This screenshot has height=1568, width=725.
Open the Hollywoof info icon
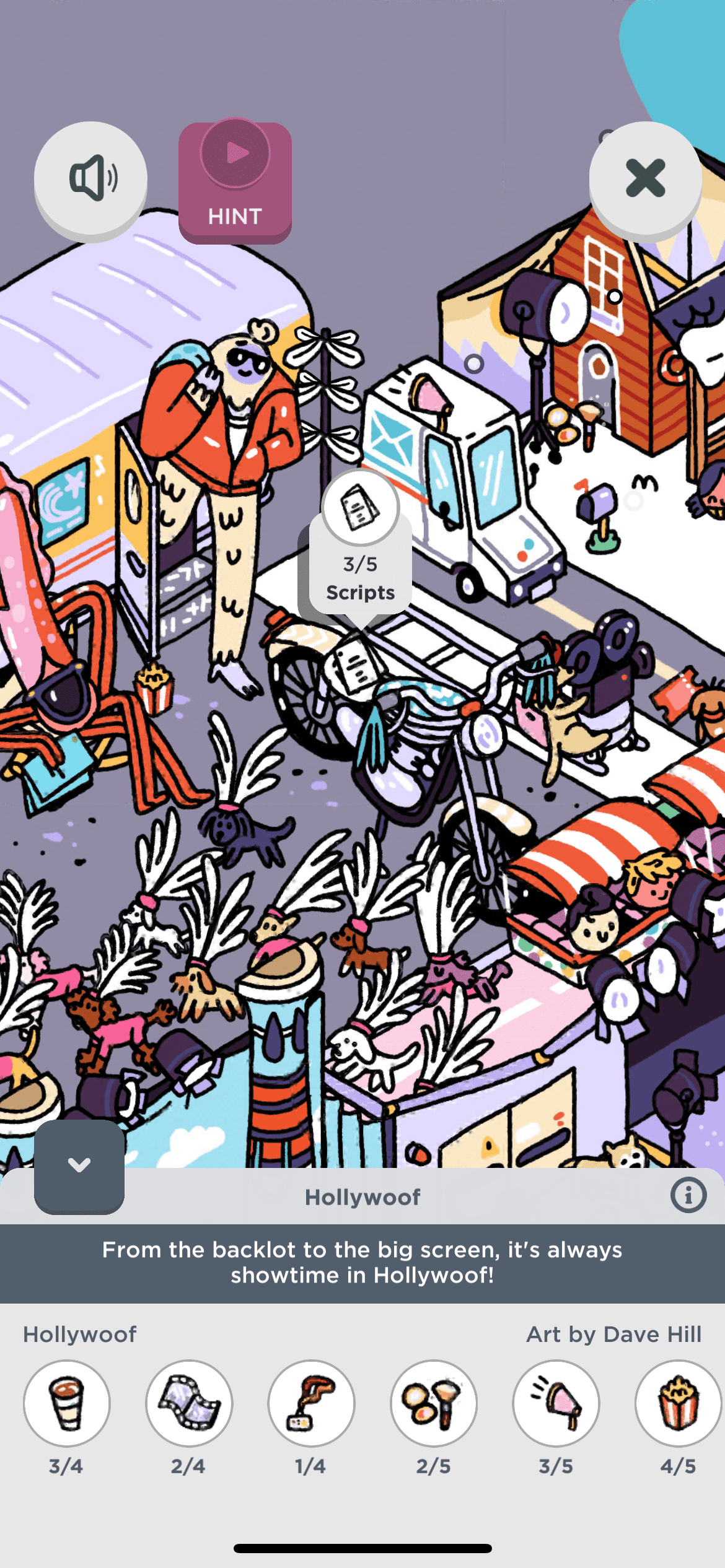tap(688, 1195)
